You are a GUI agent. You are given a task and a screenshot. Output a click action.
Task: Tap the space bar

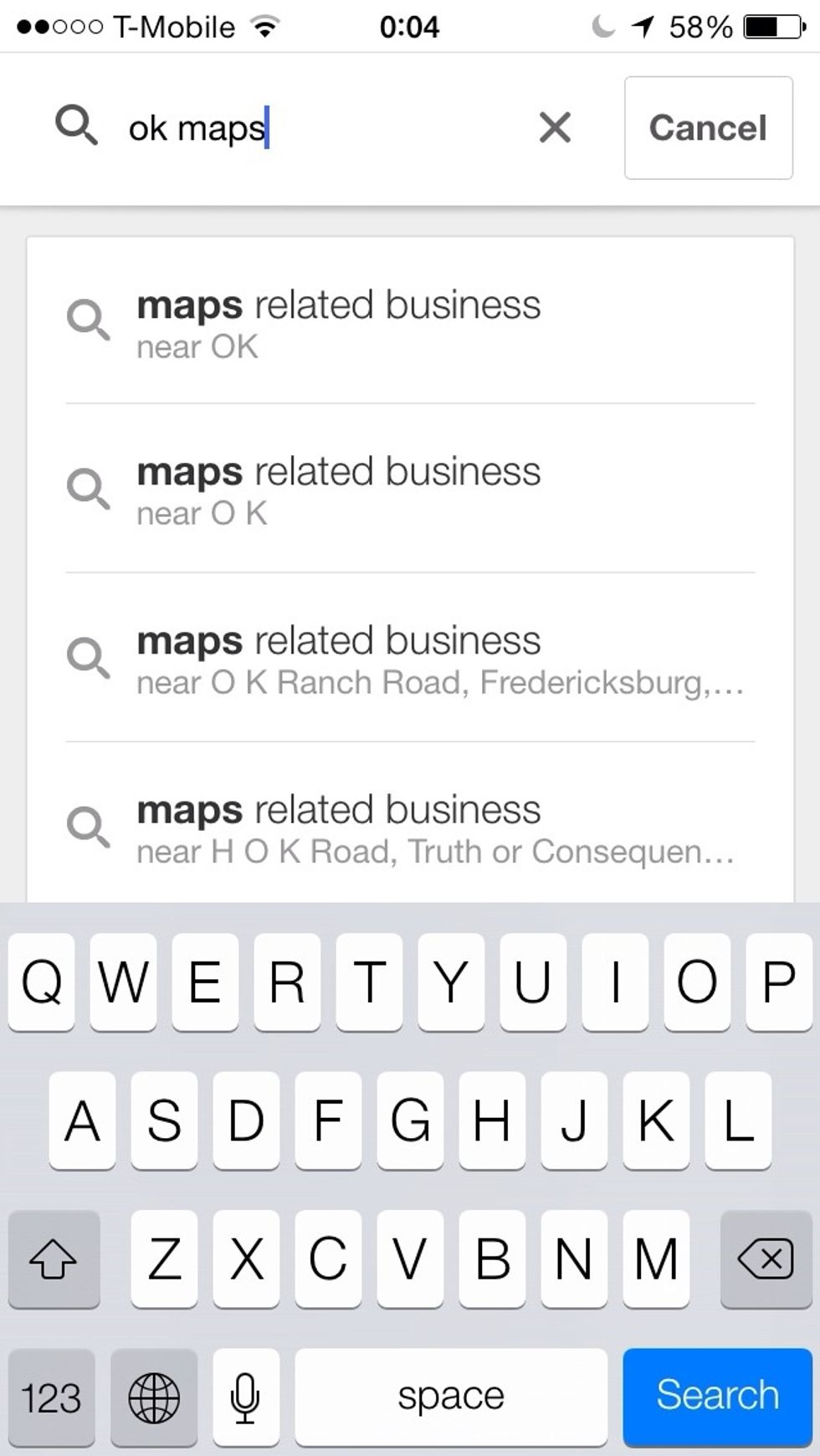450,1396
